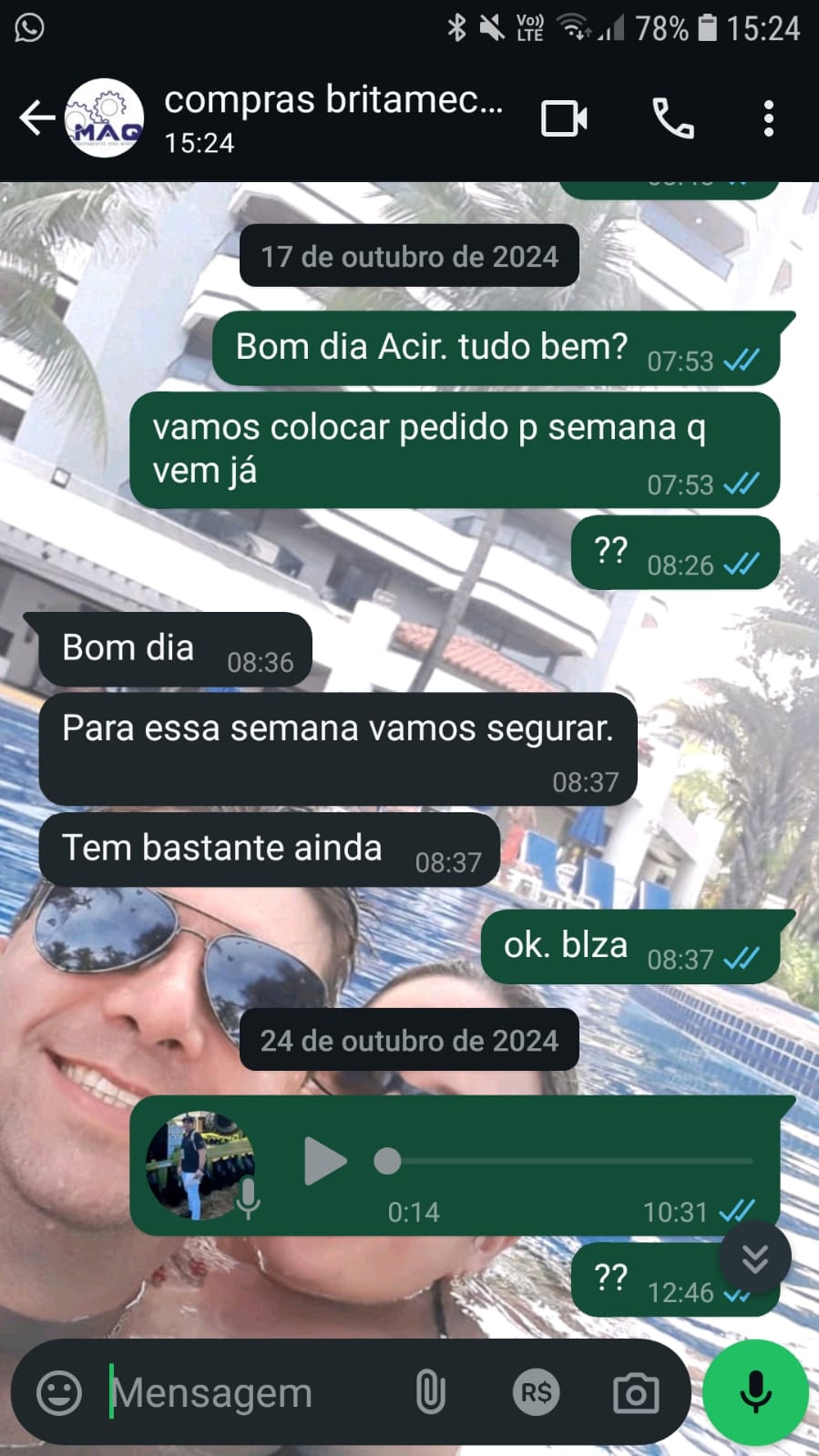Play the 0:14 voice message

coord(325,1161)
